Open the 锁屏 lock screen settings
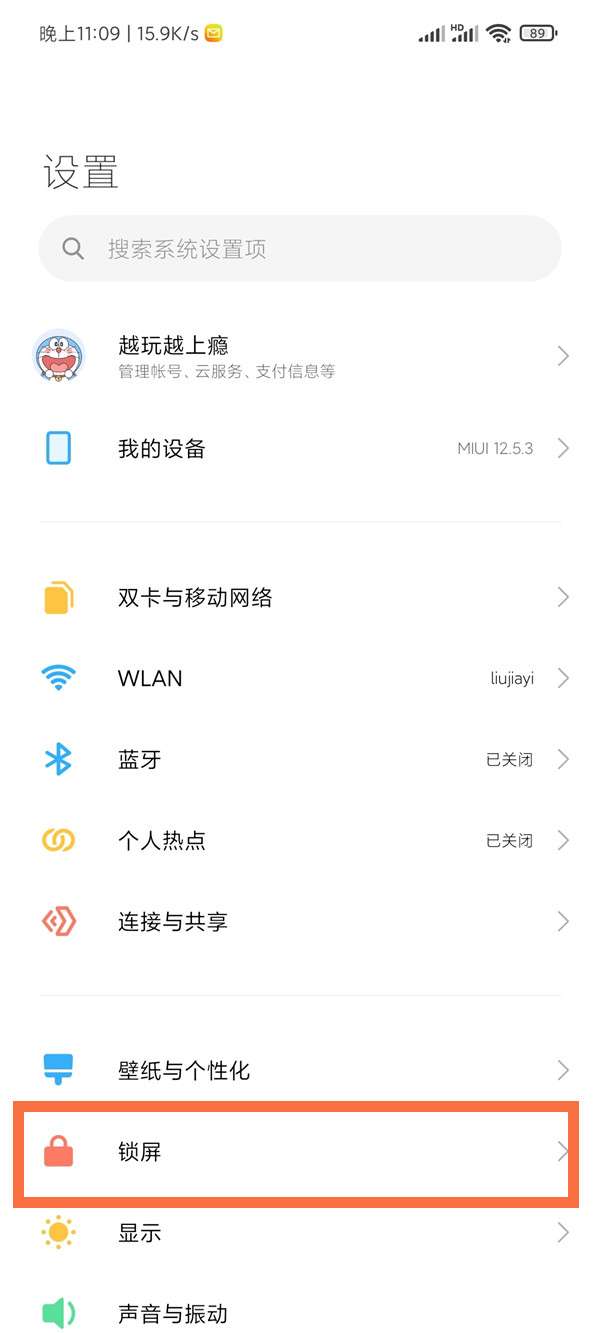Image resolution: width=600 pixels, height=1333 pixels. pos(300,1152)
